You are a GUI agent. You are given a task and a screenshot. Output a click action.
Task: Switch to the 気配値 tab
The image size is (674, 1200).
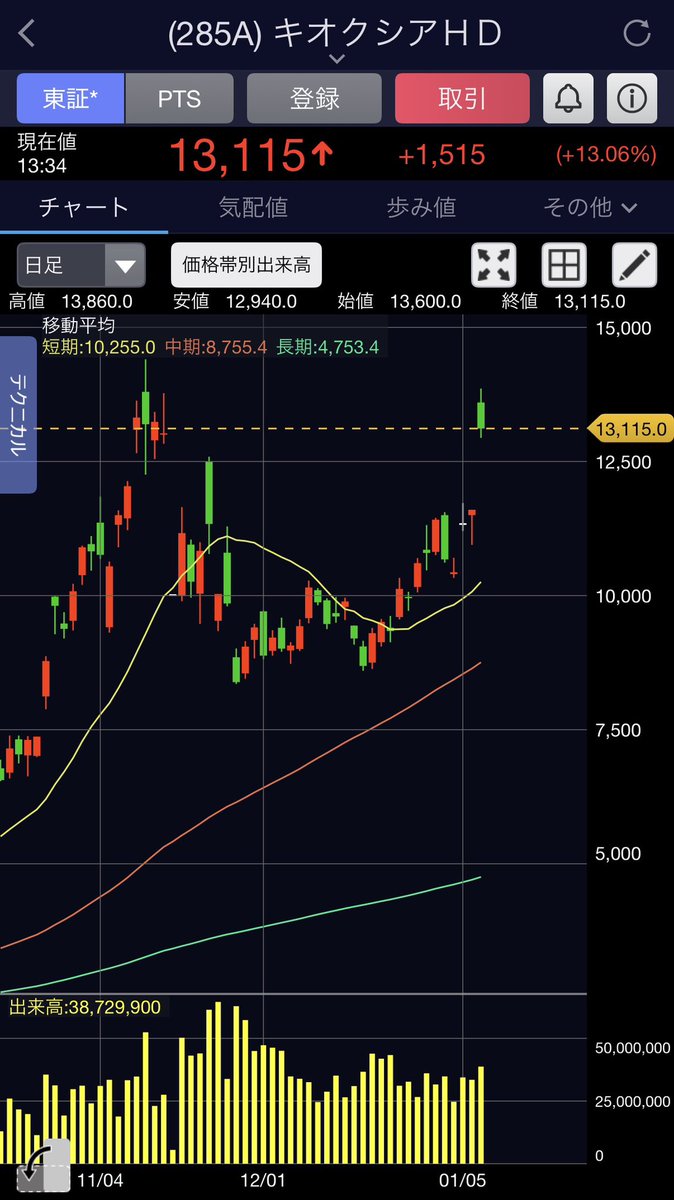pos(253,208)
